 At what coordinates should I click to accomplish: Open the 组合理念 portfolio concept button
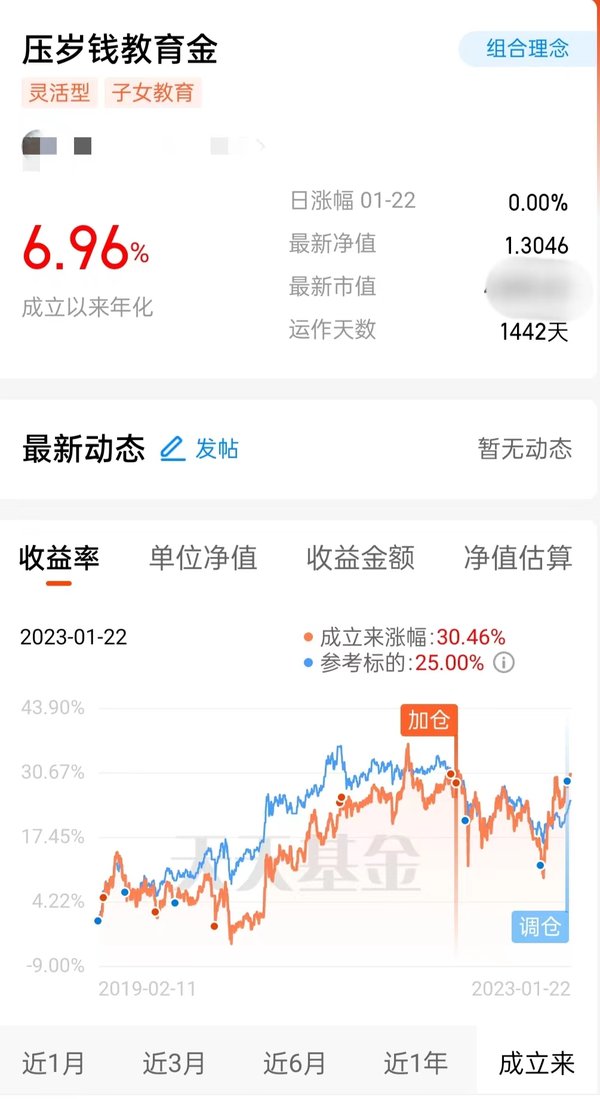coord(529,49)
